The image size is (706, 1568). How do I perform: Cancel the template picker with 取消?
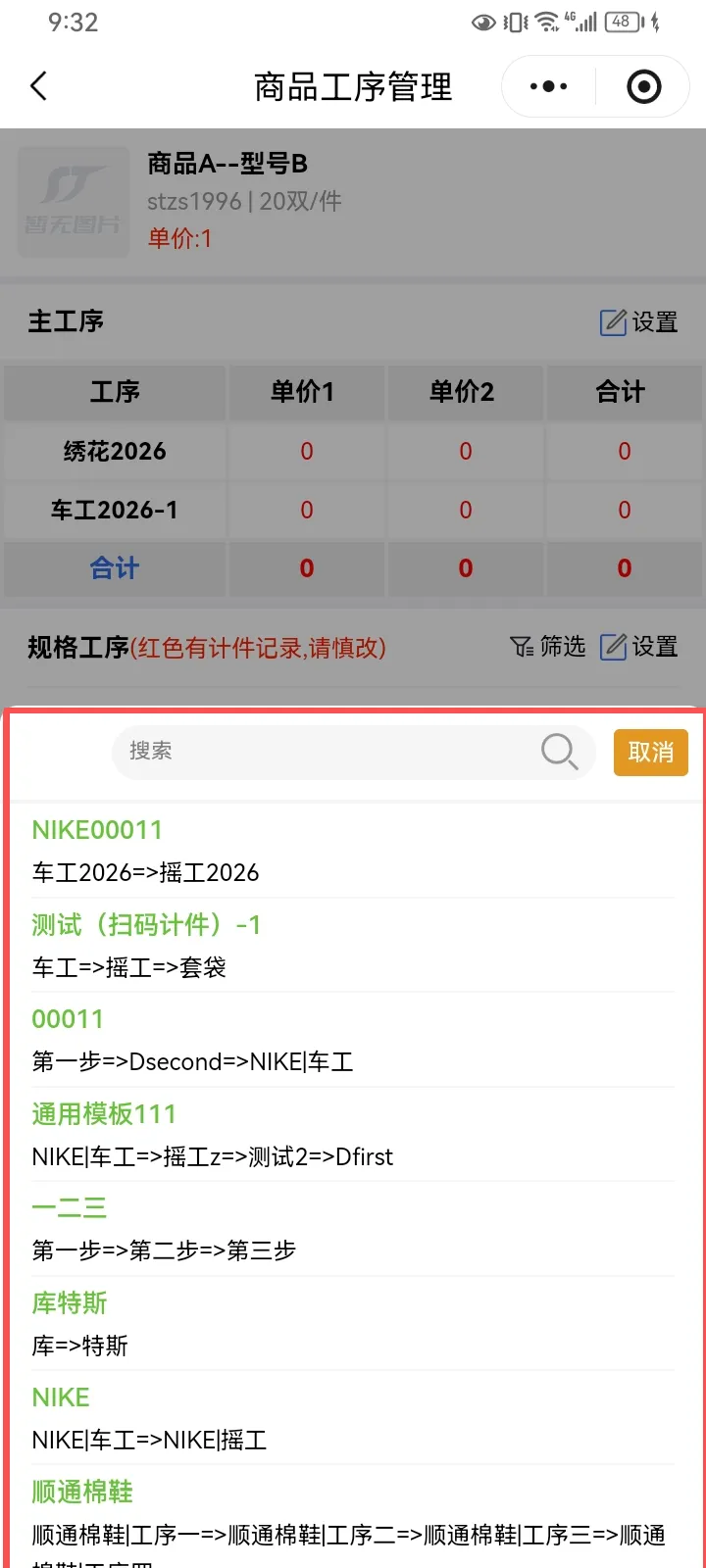point(650,752)
